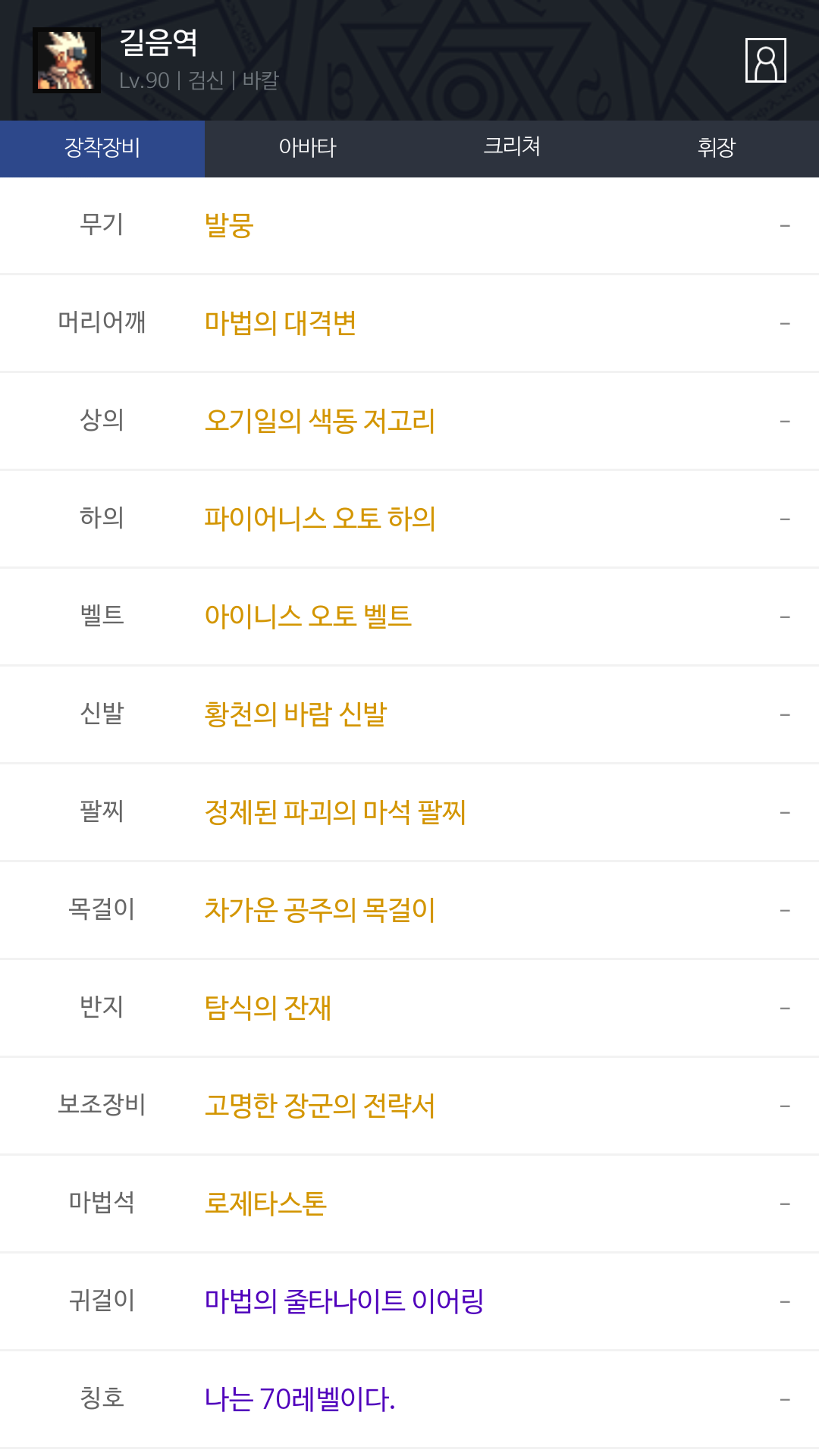Open 고명한 장군의 전략서 item
This screenshot has height=1456, width=819.
coord(319,1106)
